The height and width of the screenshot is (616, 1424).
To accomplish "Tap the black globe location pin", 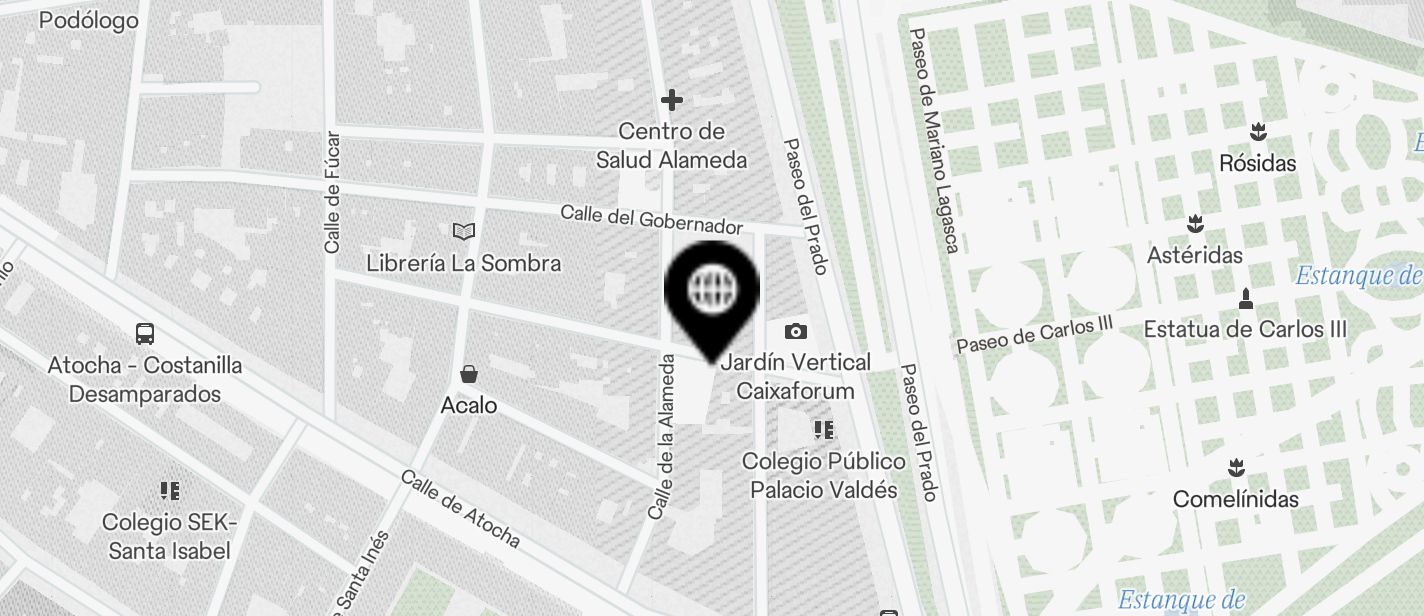I will click(712, 291).
